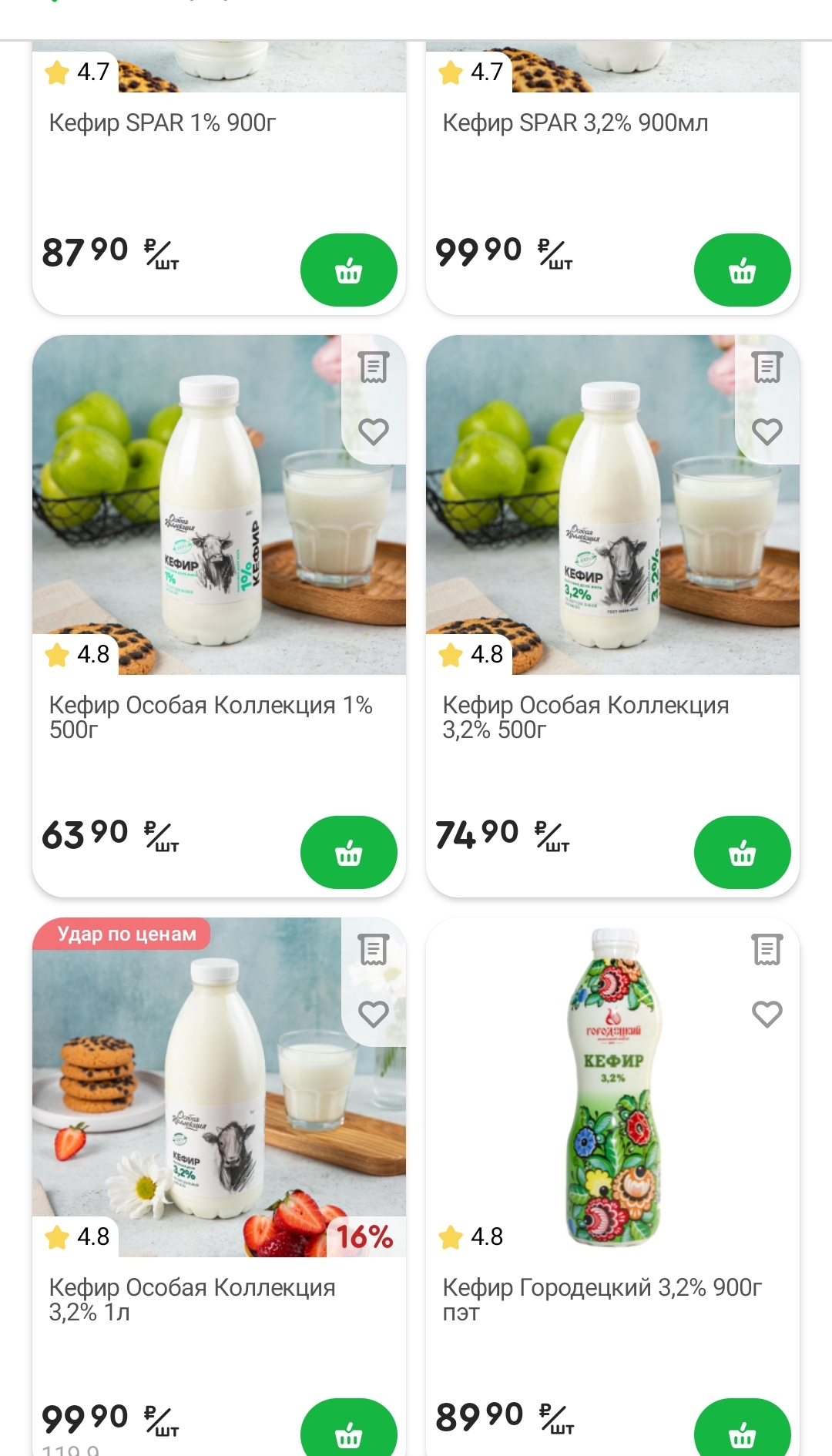The image size is (832, 1456).
Task: Add Кефир SPAR 3,2% 900мл to basket
Action: [742, 270]
